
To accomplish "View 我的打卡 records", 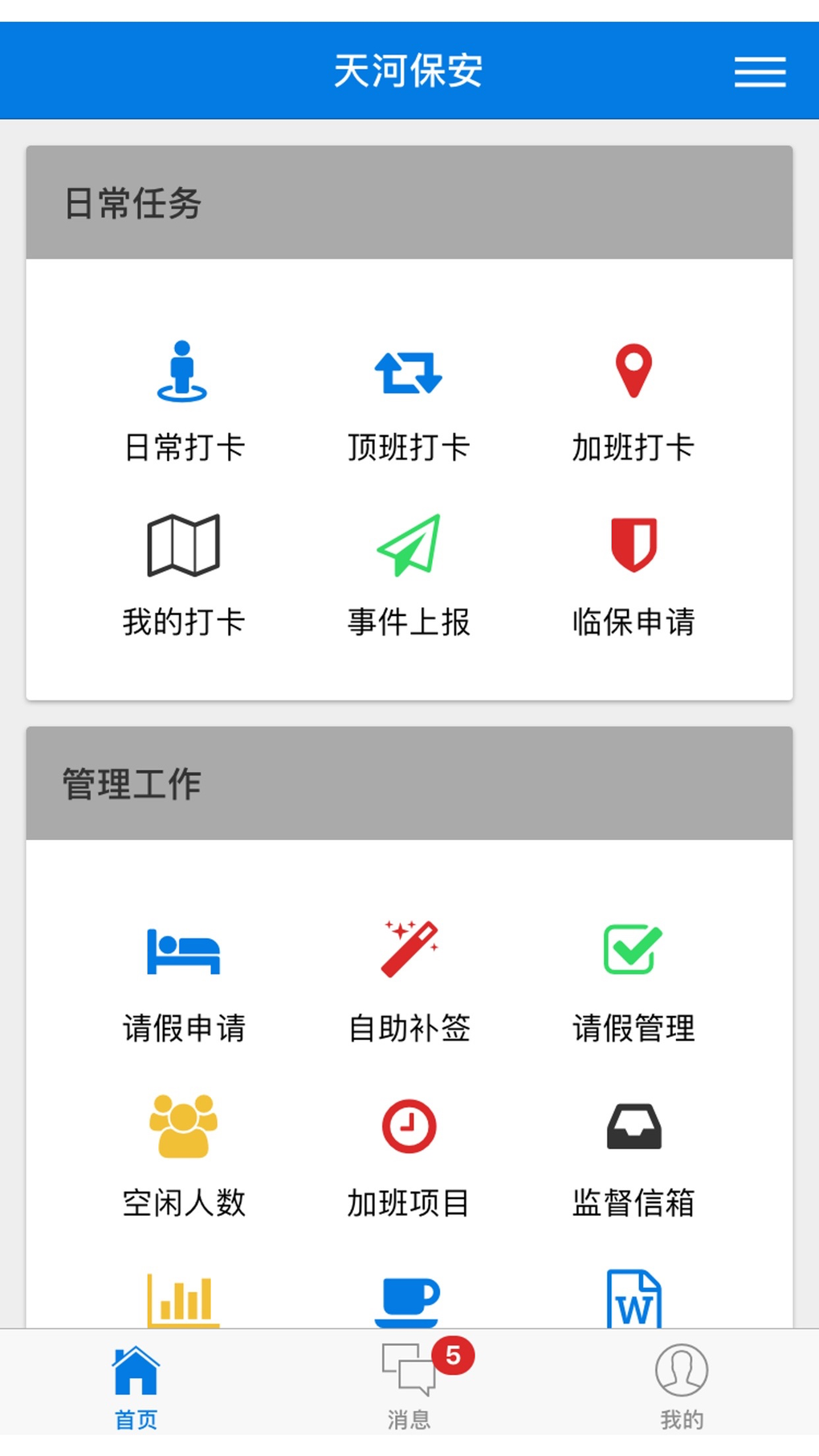I will click(x=183, y=576).
